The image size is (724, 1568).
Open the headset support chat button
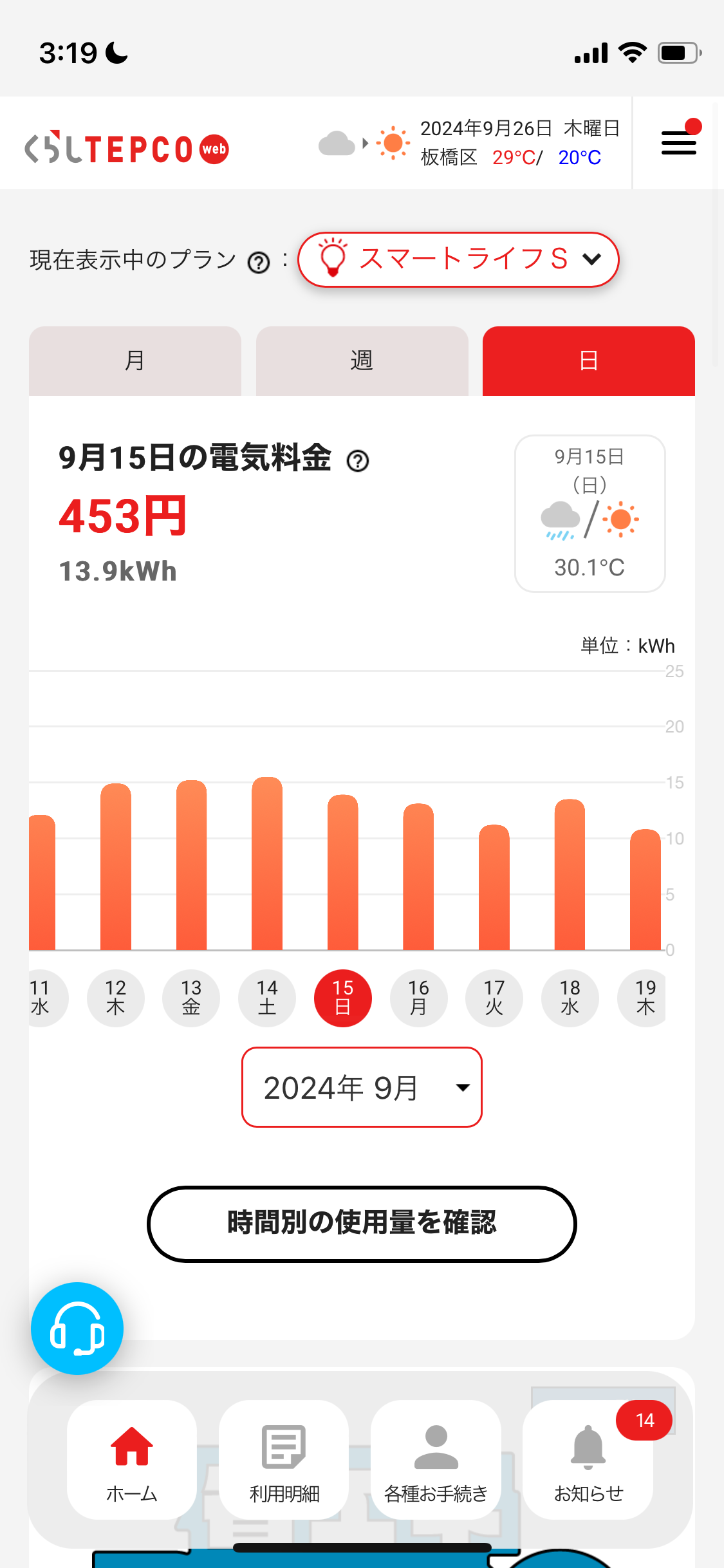[x=77, y=1329]
